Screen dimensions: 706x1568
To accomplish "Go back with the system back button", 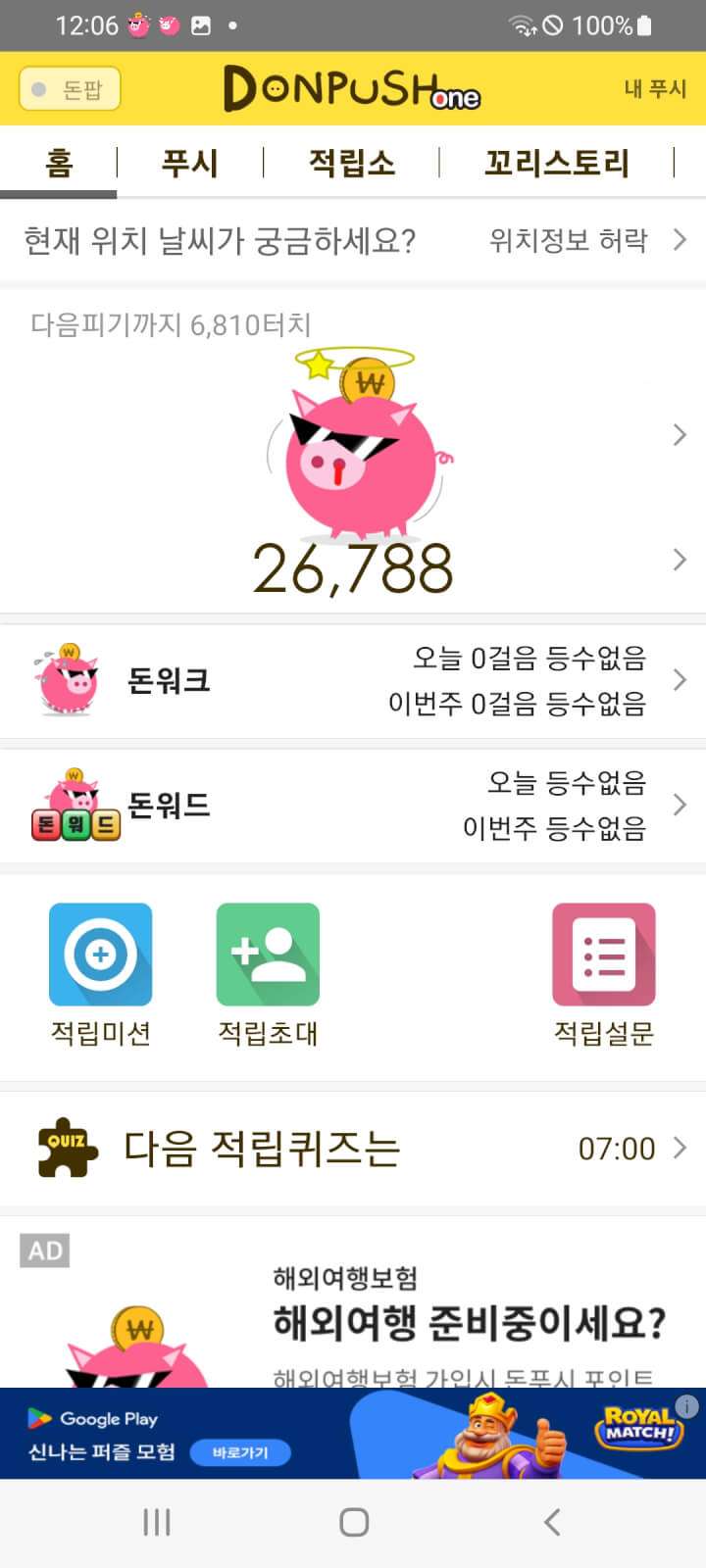I will pos(552,1522).
